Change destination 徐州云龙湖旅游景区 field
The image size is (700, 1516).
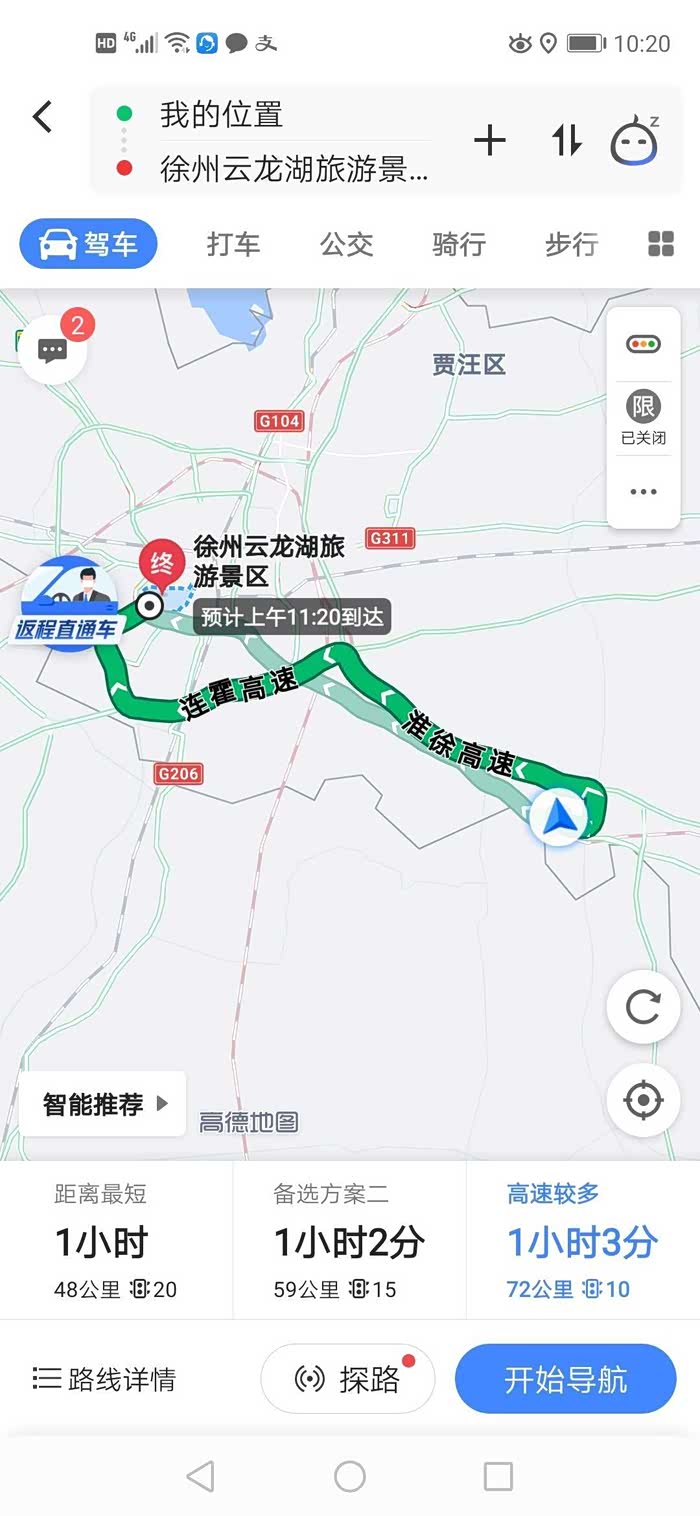[293, 169]
